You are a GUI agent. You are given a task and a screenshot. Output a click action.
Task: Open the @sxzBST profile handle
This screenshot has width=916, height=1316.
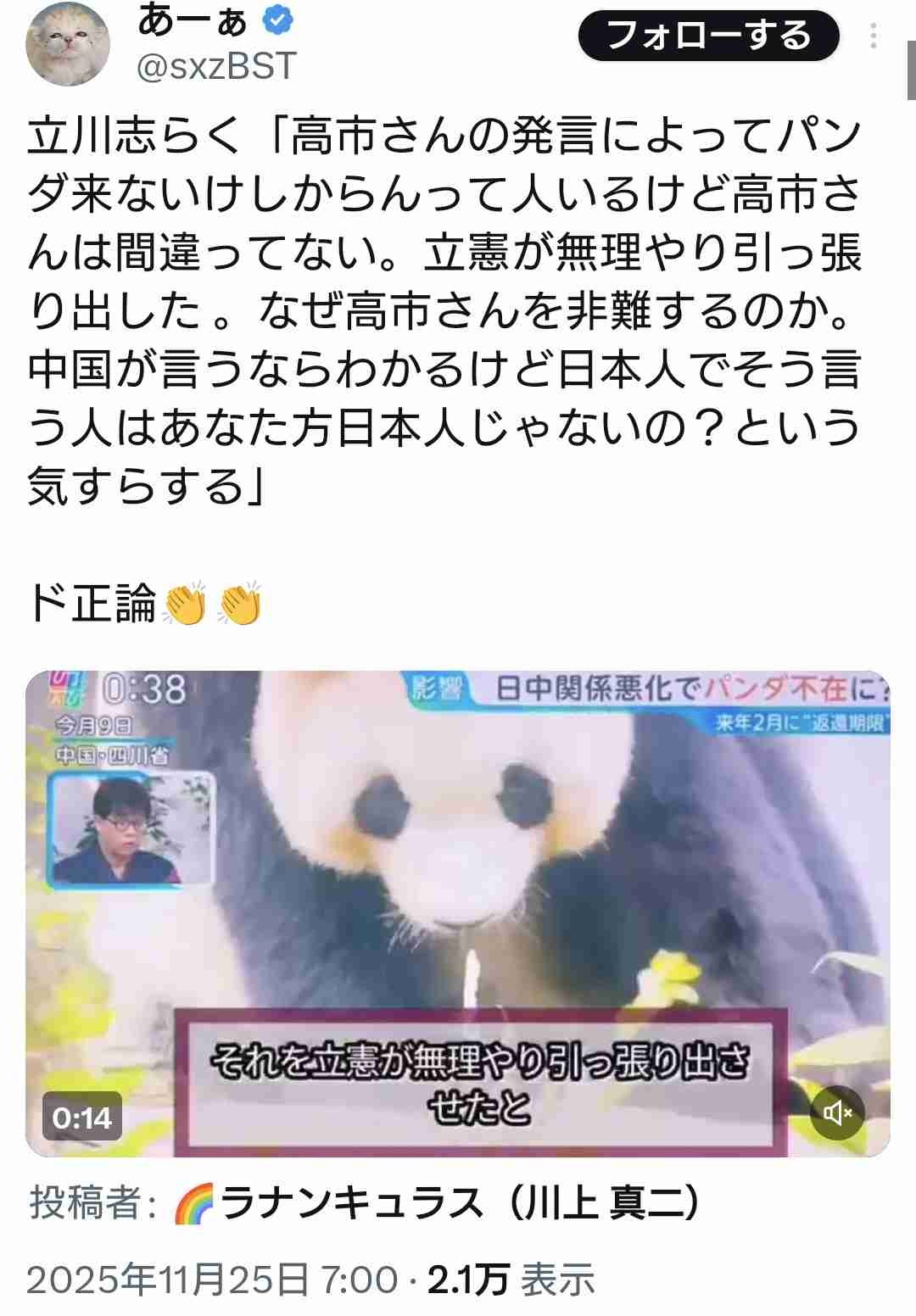(x=217, y=66)
